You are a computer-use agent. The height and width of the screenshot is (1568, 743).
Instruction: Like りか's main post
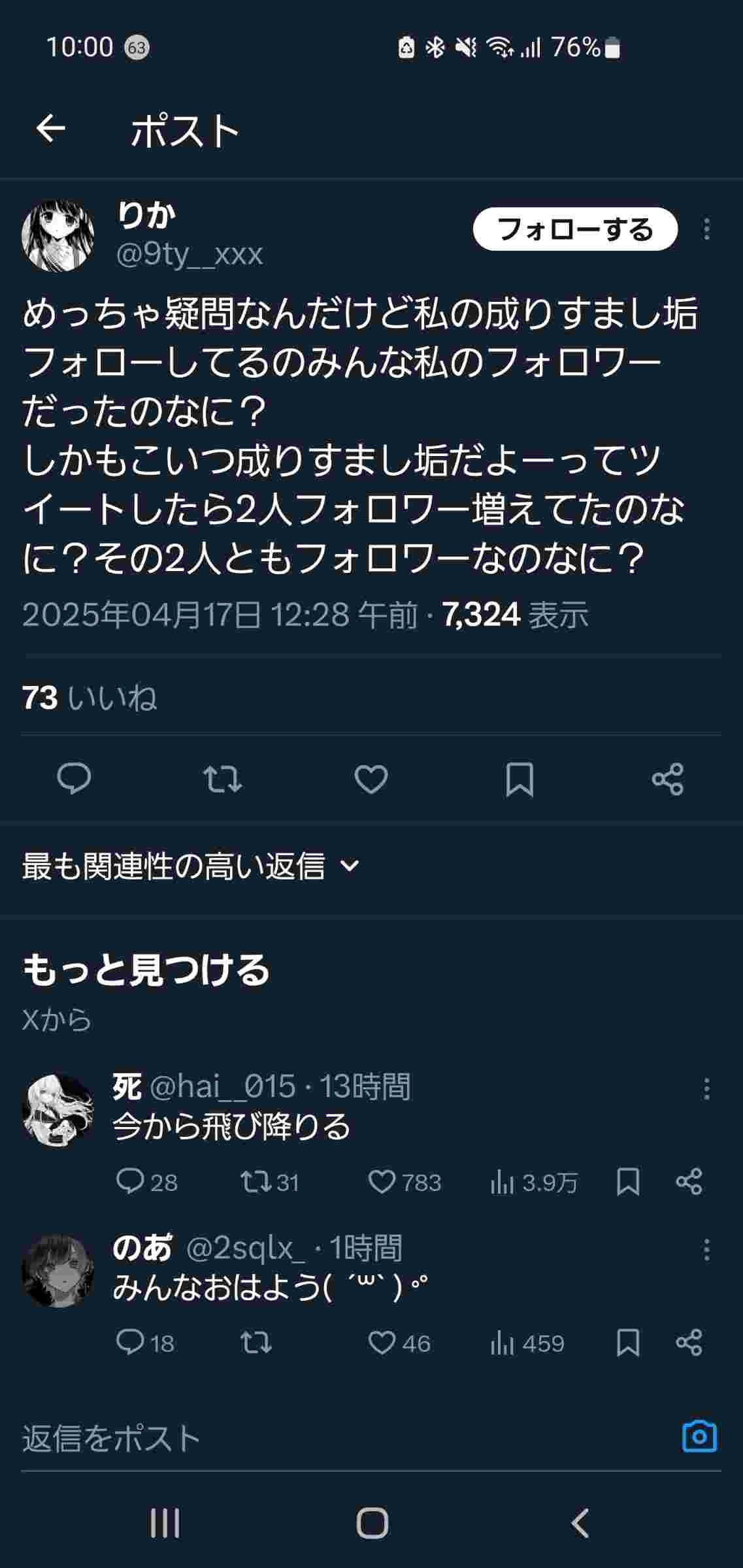point(371,779)
